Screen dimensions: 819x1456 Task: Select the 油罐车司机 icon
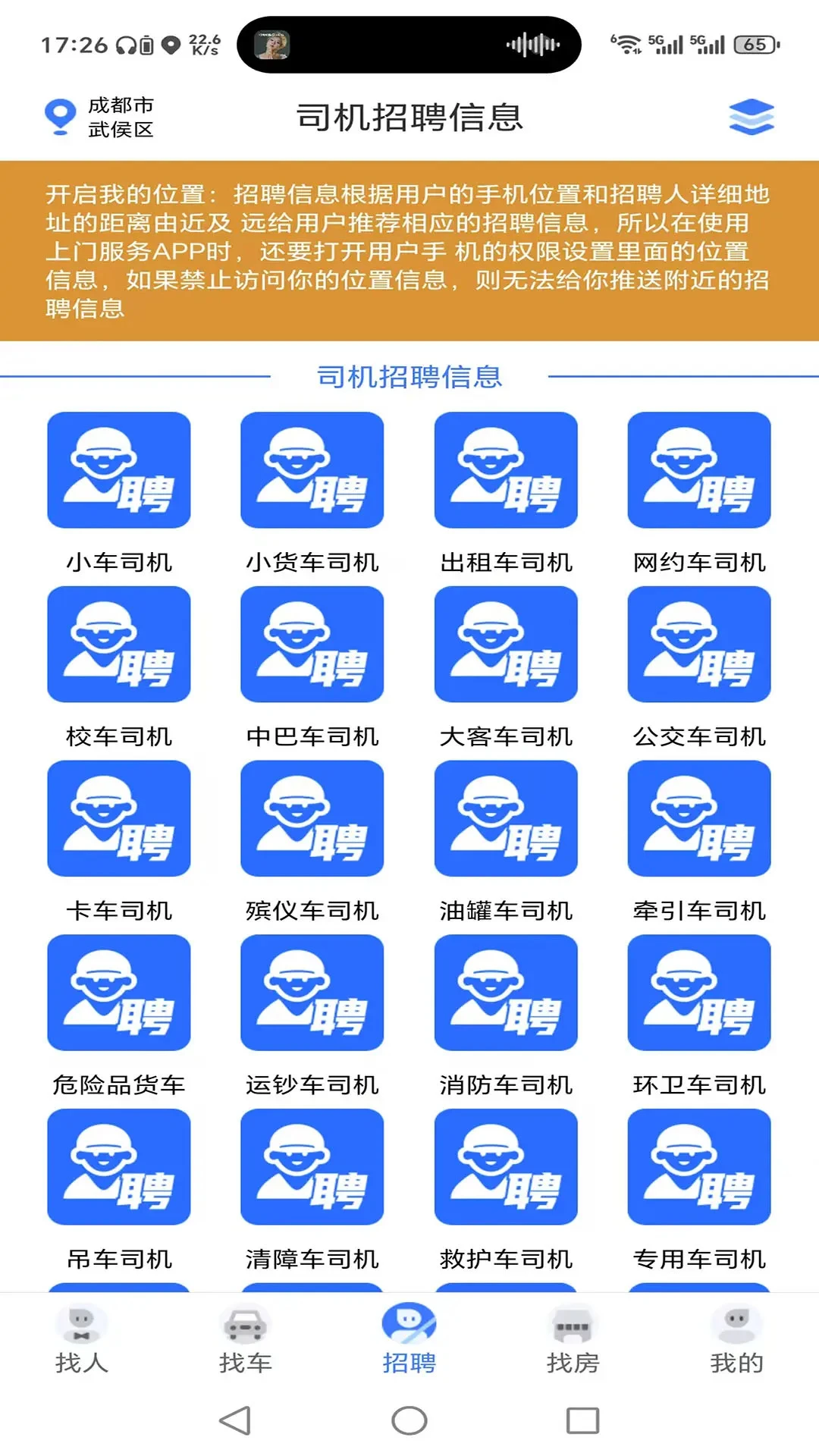tap(505, 819)
